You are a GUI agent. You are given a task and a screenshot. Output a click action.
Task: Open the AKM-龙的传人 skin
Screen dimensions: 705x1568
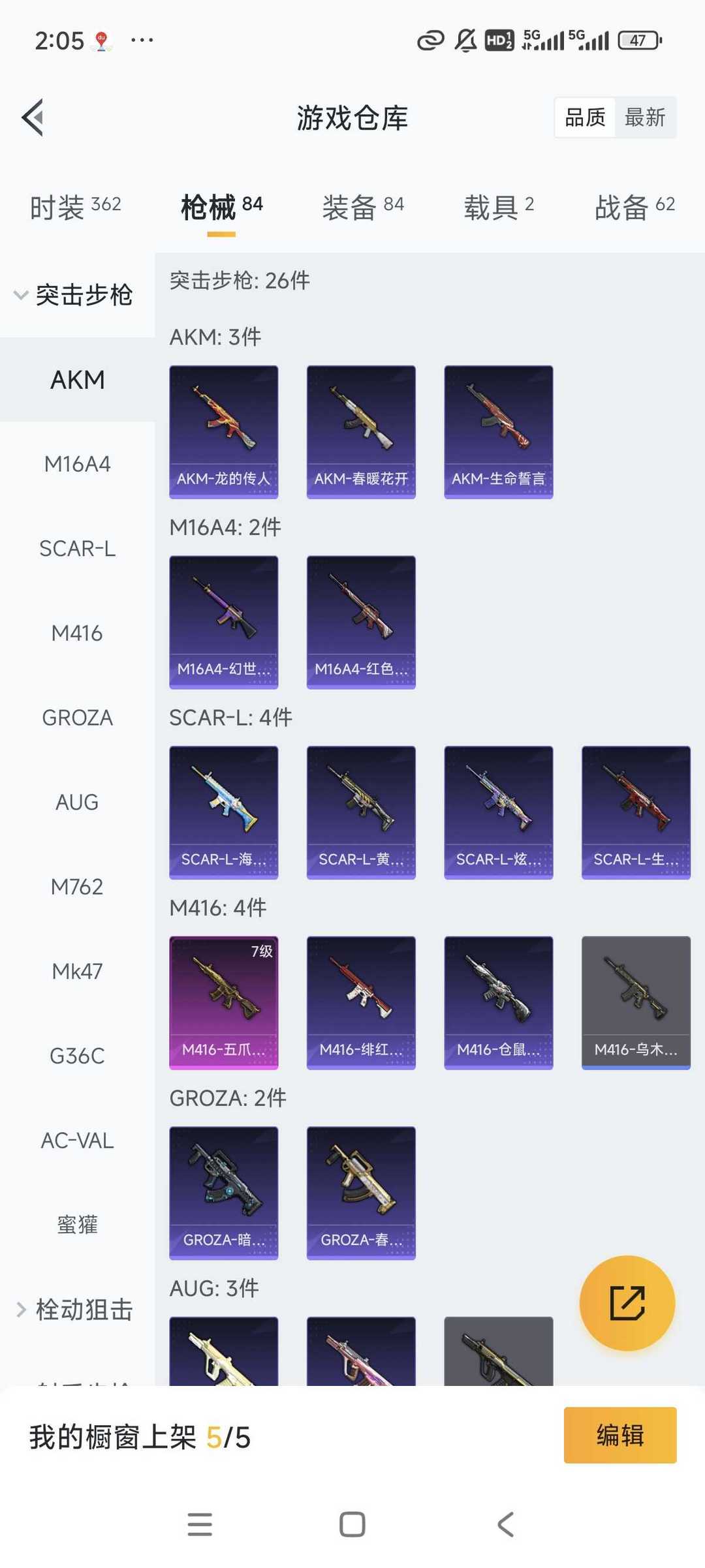[223, 431]
